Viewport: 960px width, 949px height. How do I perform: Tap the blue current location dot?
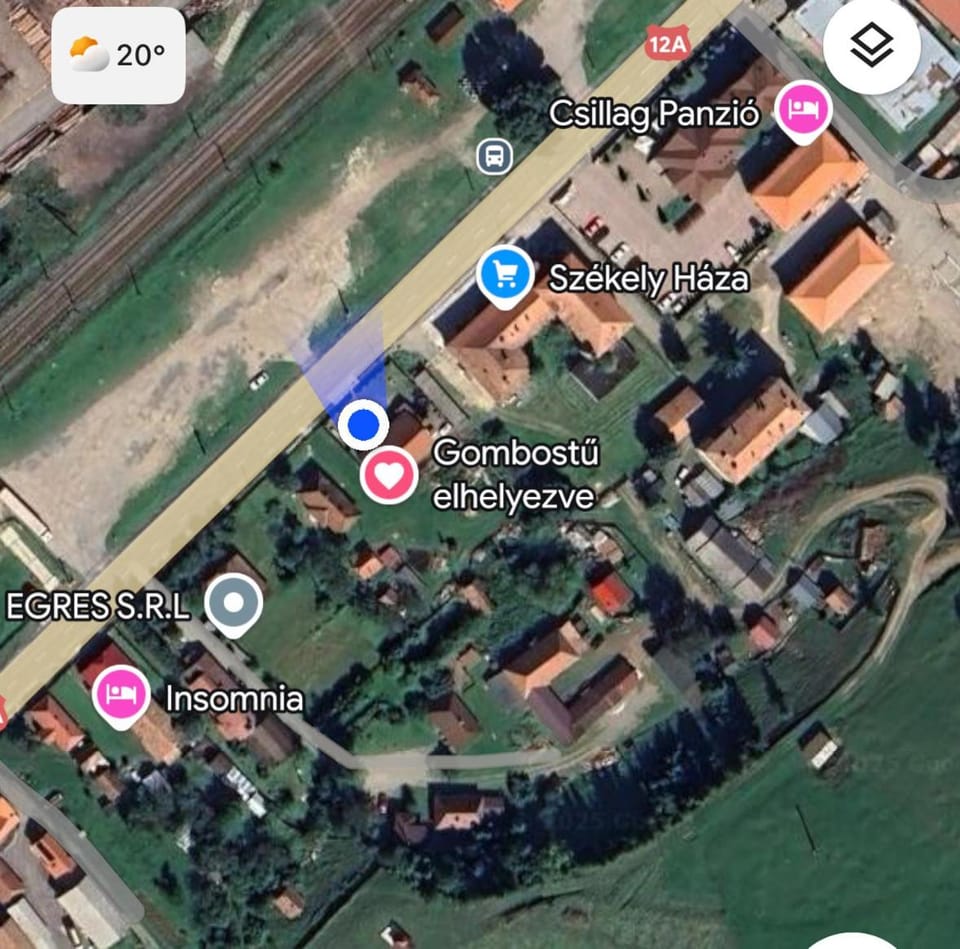coord(363,424)
